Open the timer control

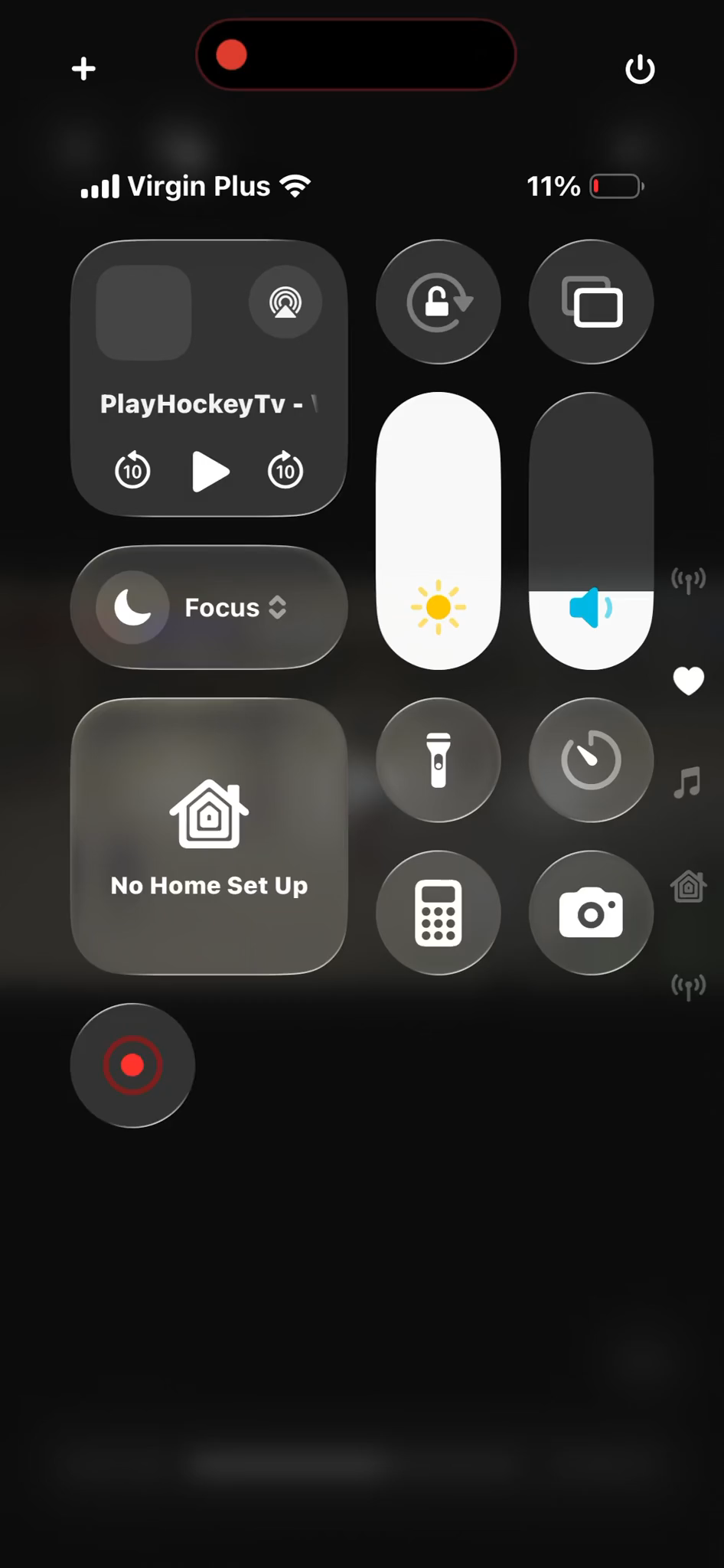(591, 760)
